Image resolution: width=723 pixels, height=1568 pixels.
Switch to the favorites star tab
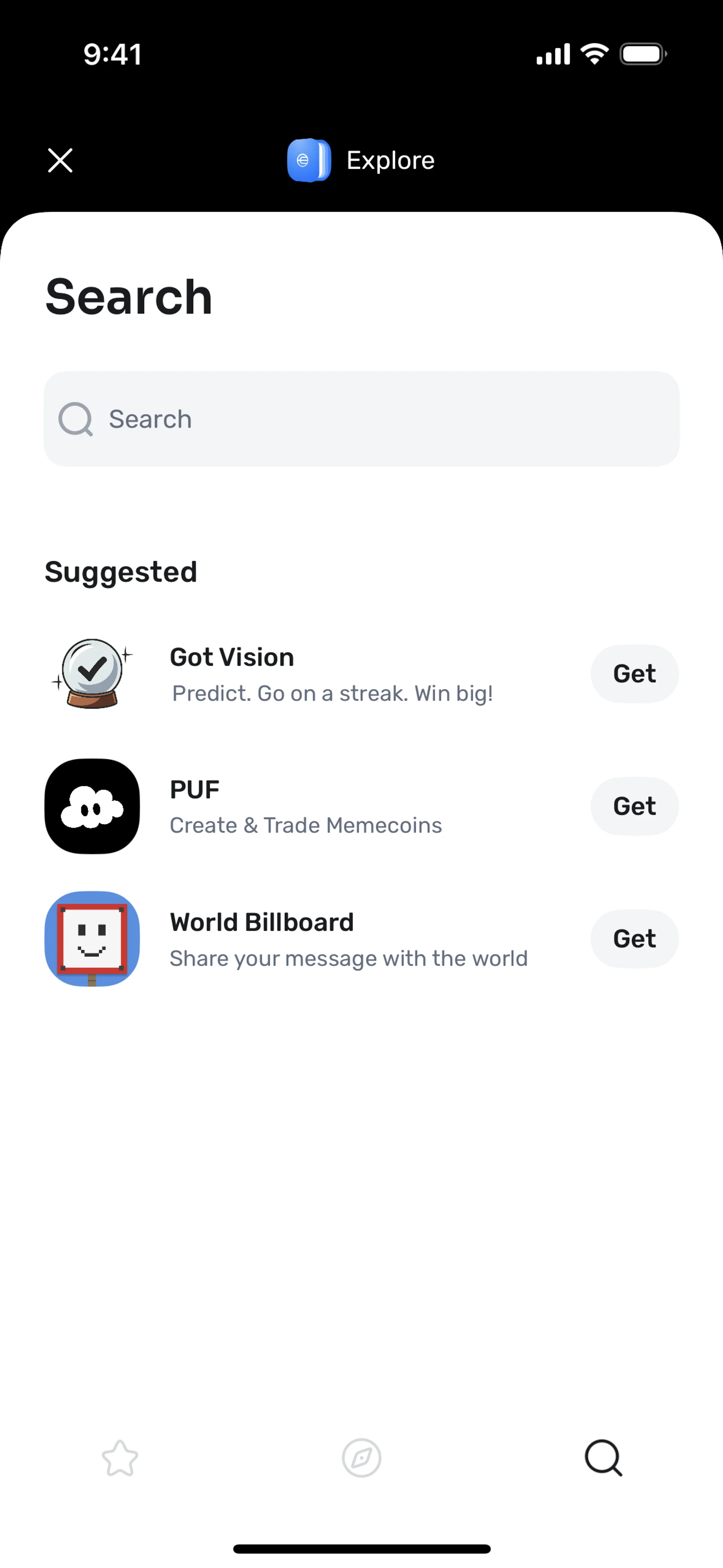point(120,1458)
